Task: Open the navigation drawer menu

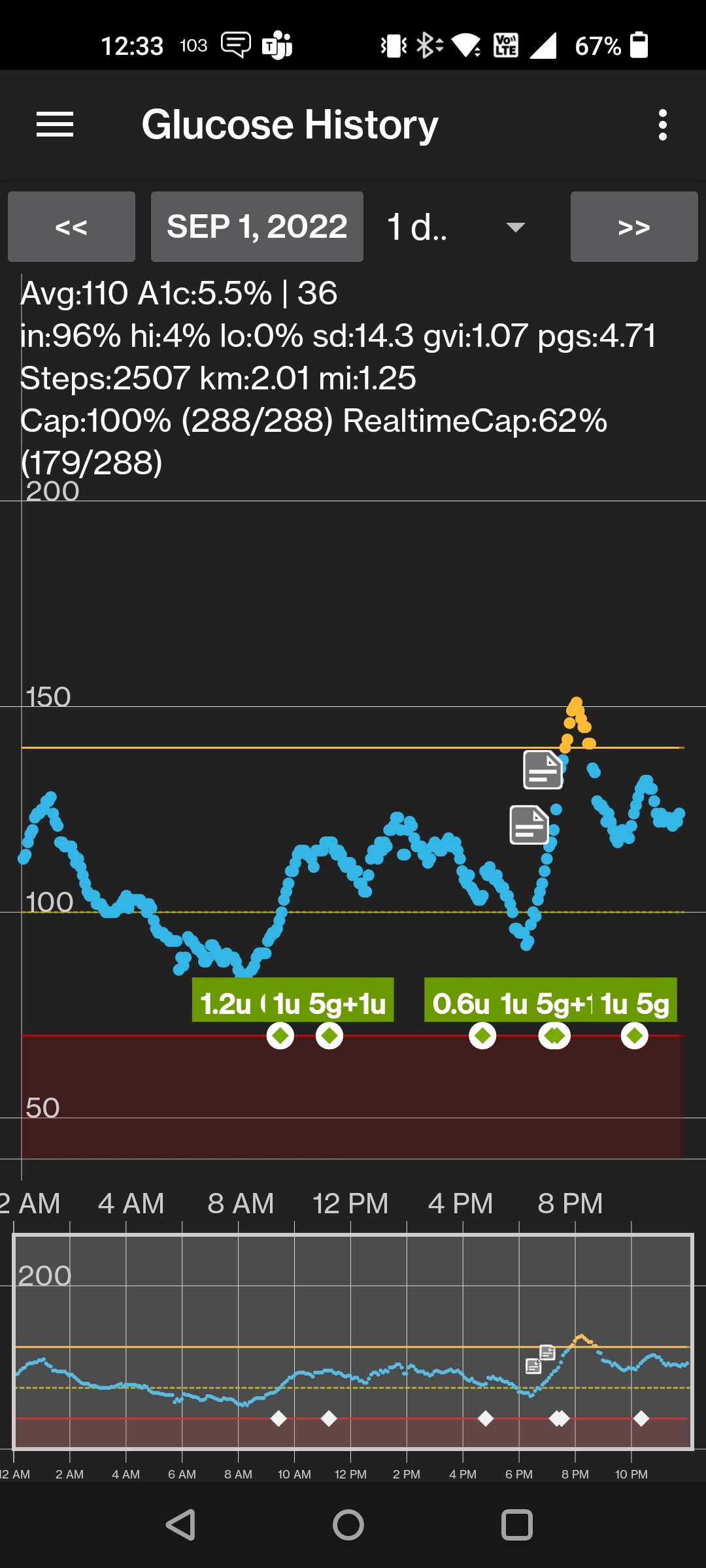Action: click(x=55, y=125)
